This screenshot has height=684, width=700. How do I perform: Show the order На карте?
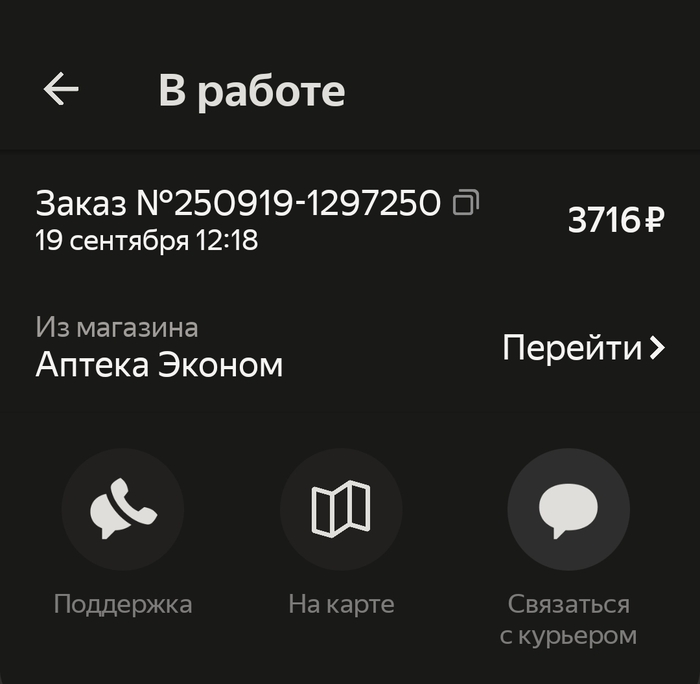coord(341,509)
